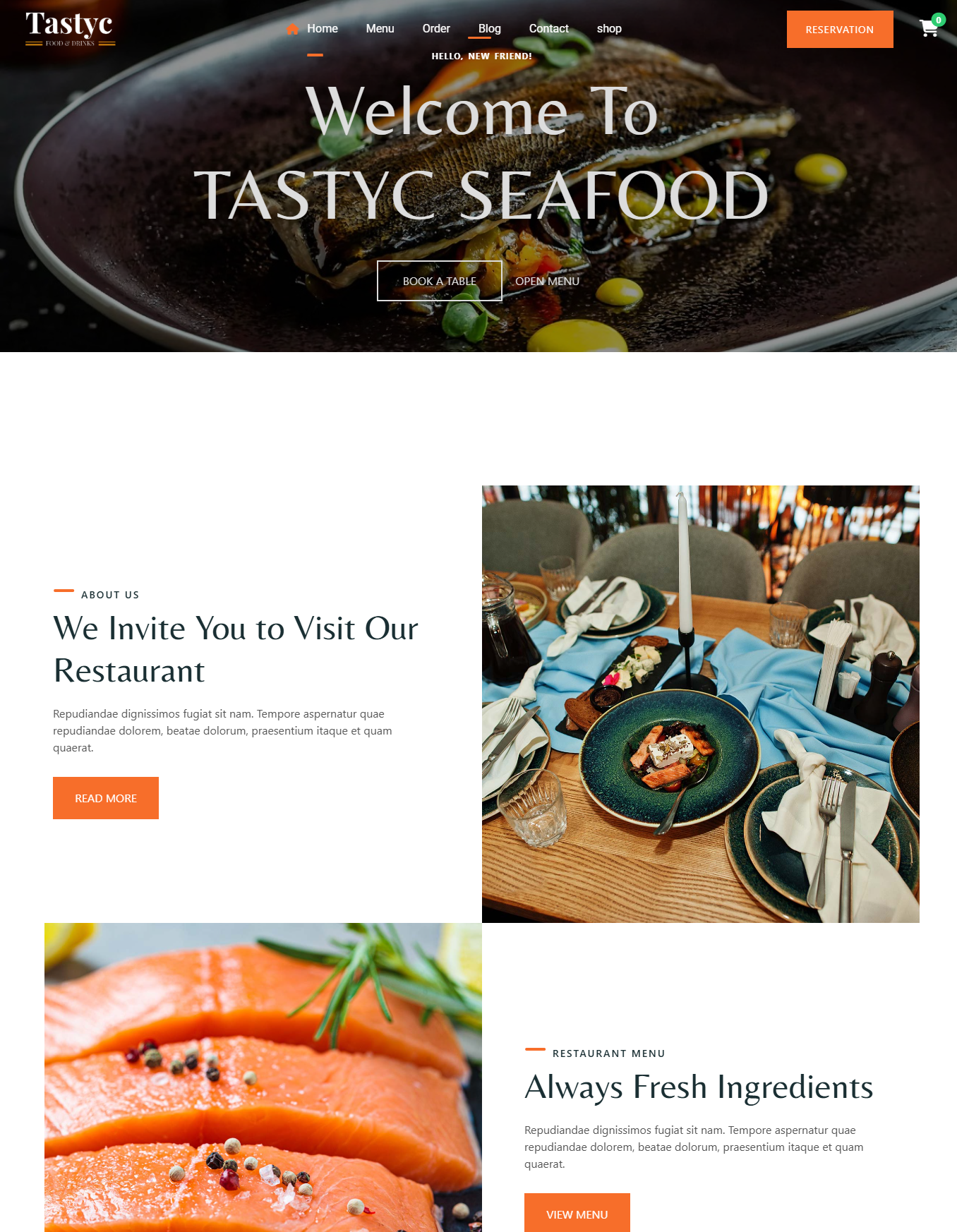Tap the Reservation button
Screen dimensions: 957x1232
(x=839, y=30)
